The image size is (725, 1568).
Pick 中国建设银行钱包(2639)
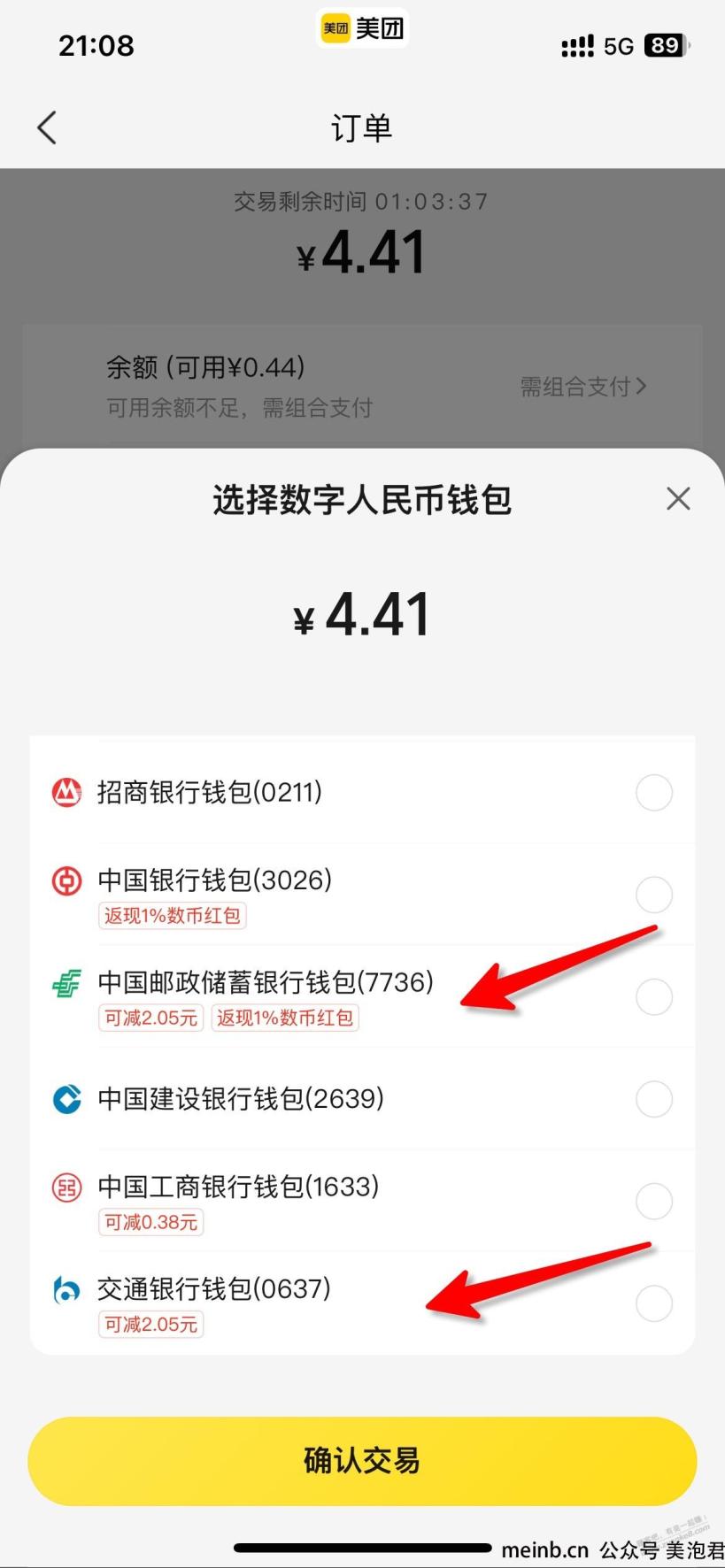[653, 1099]
